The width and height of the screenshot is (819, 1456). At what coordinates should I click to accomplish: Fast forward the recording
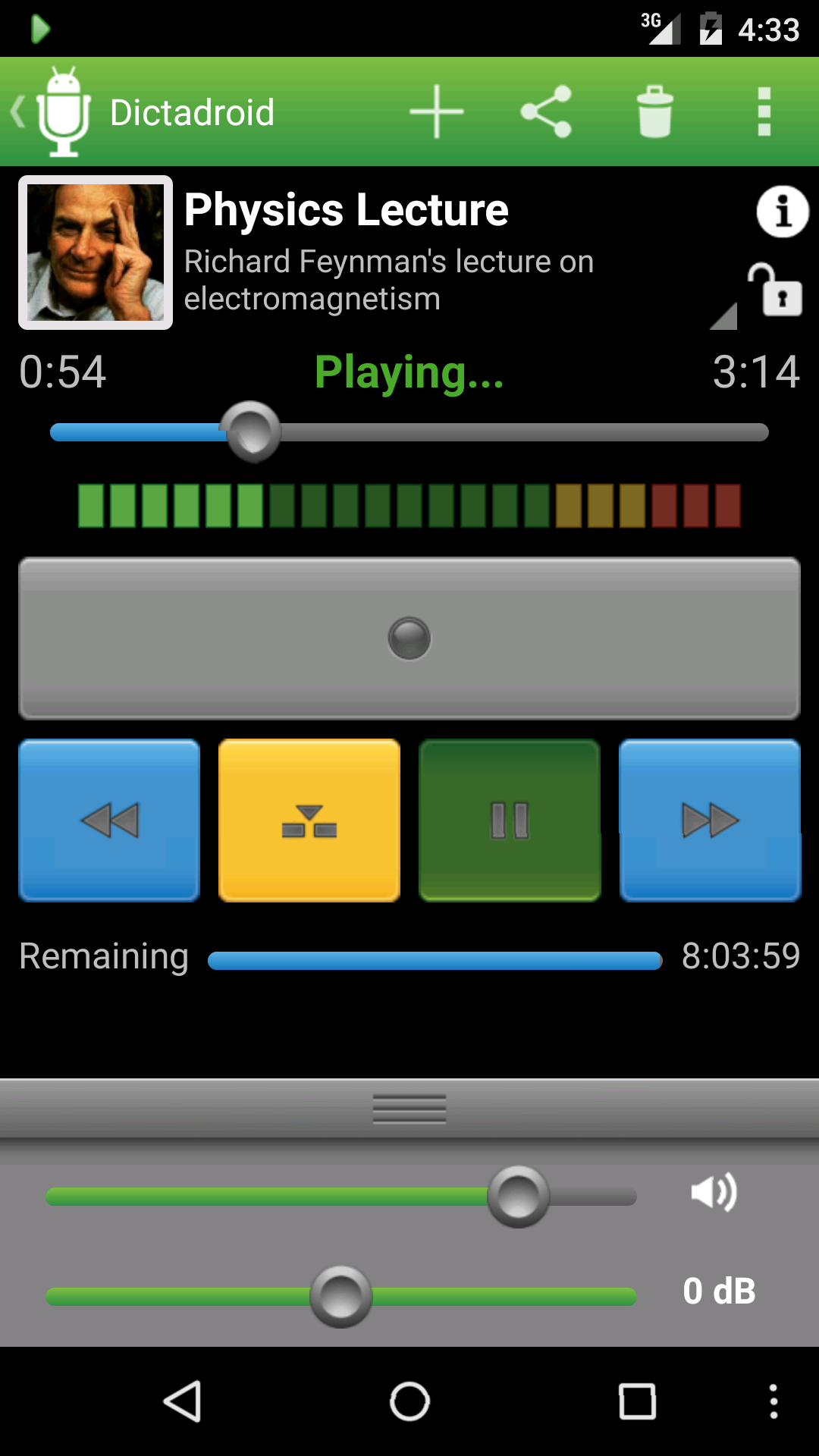tap(710, 821)
